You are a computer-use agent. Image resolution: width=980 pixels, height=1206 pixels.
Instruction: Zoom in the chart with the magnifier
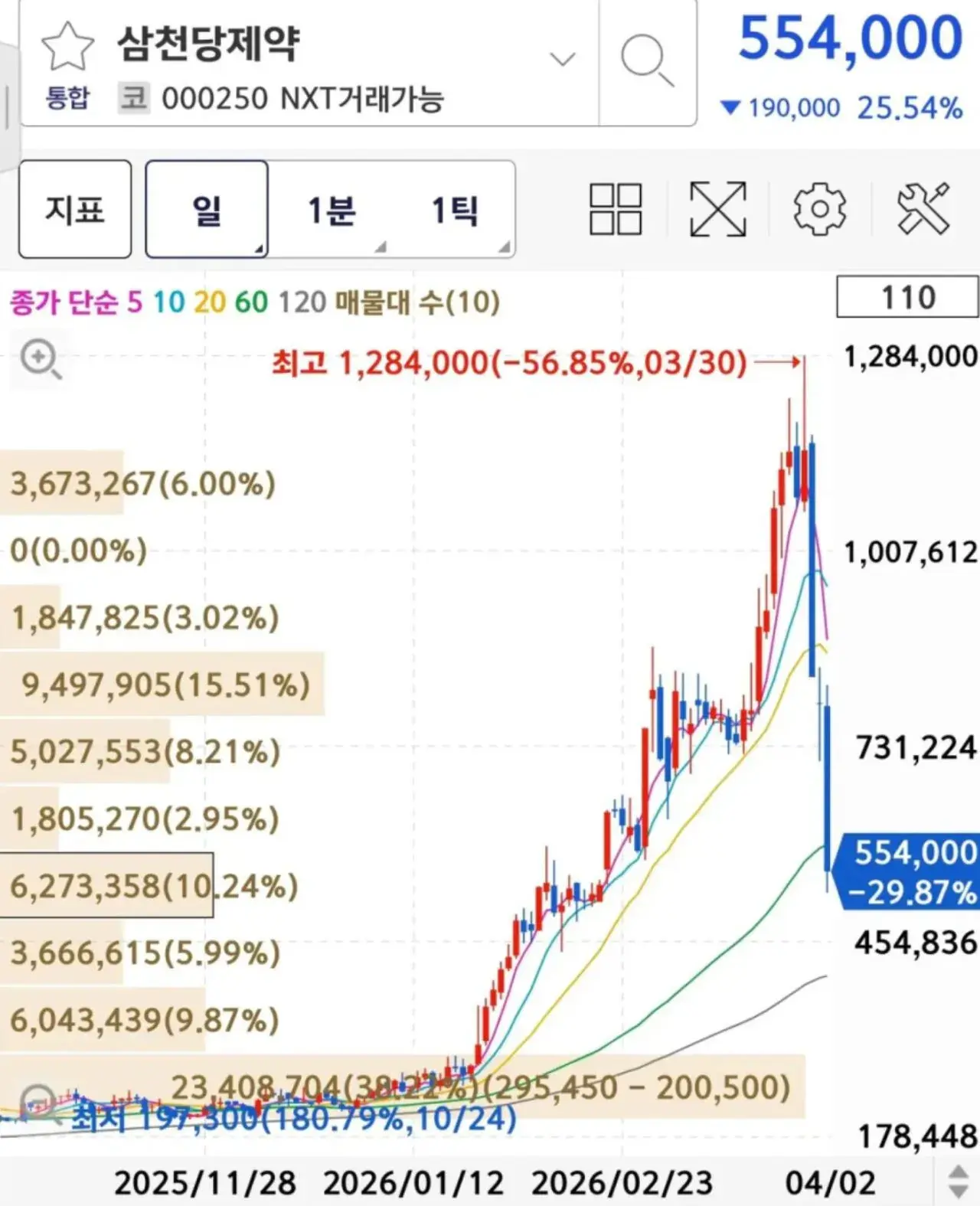pos(41,358)
